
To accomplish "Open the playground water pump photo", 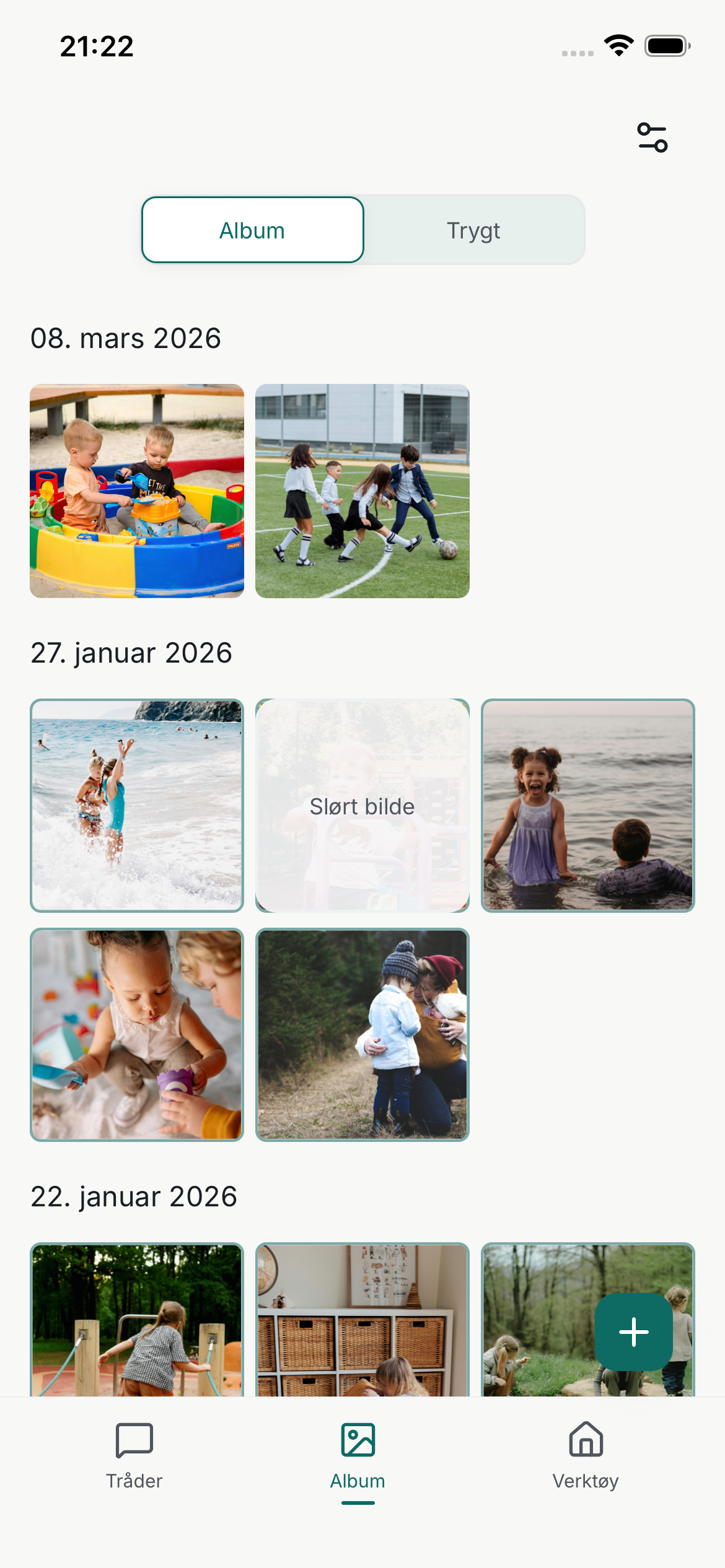I will (x=137, y=1319).
